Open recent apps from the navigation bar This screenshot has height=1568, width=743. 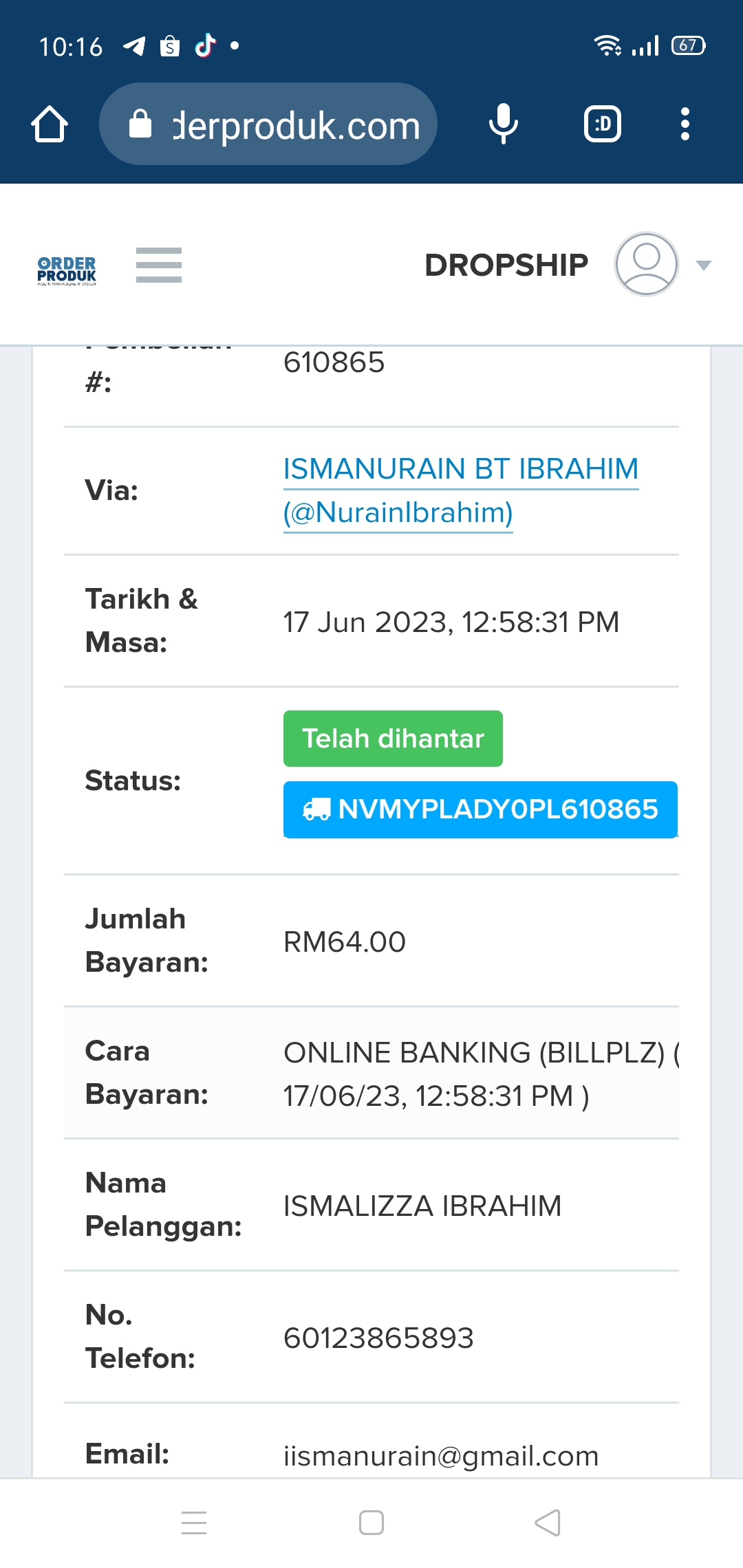click(x=194, y=1523)
